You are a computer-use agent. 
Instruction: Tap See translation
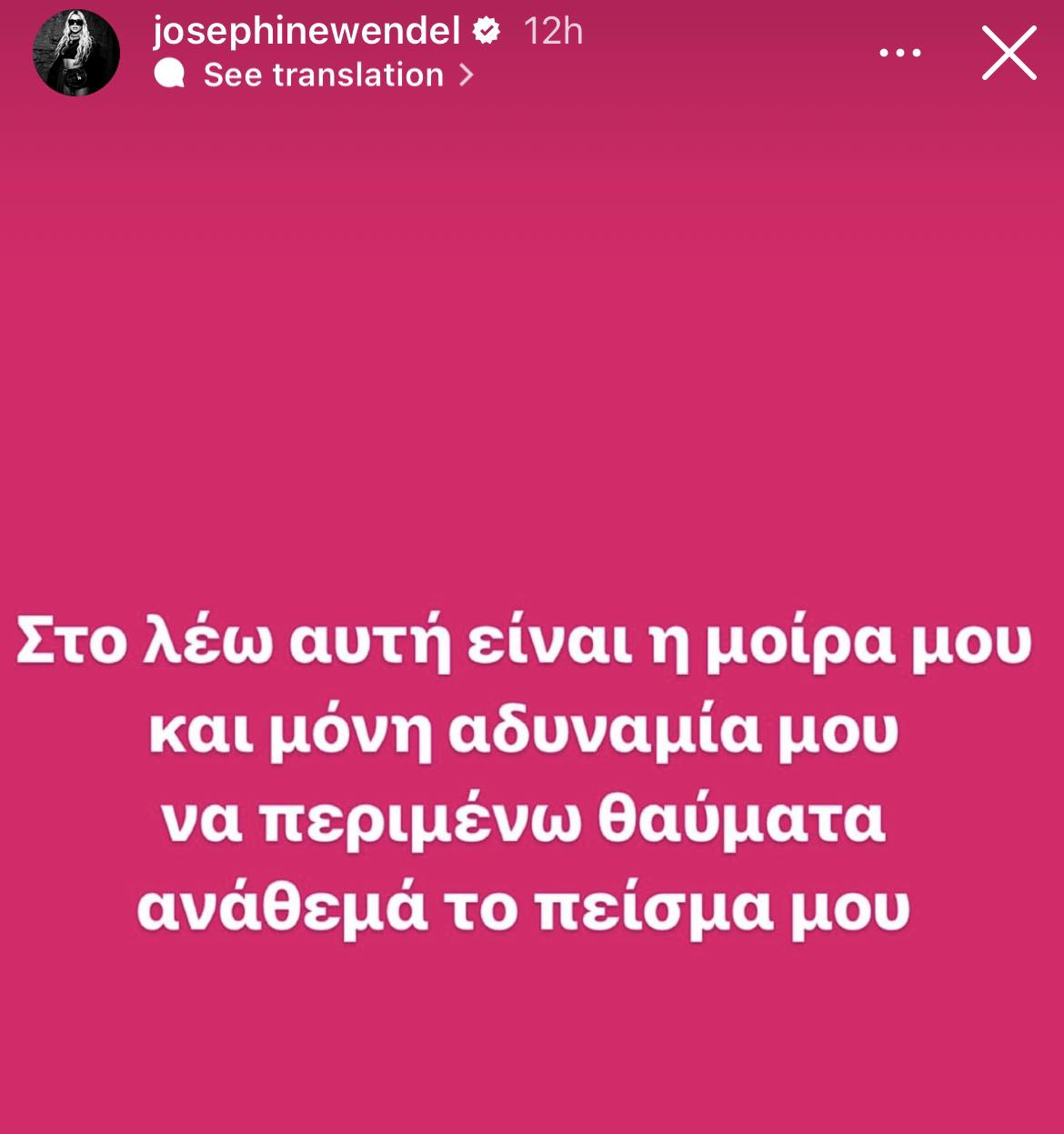click(323, 75)
